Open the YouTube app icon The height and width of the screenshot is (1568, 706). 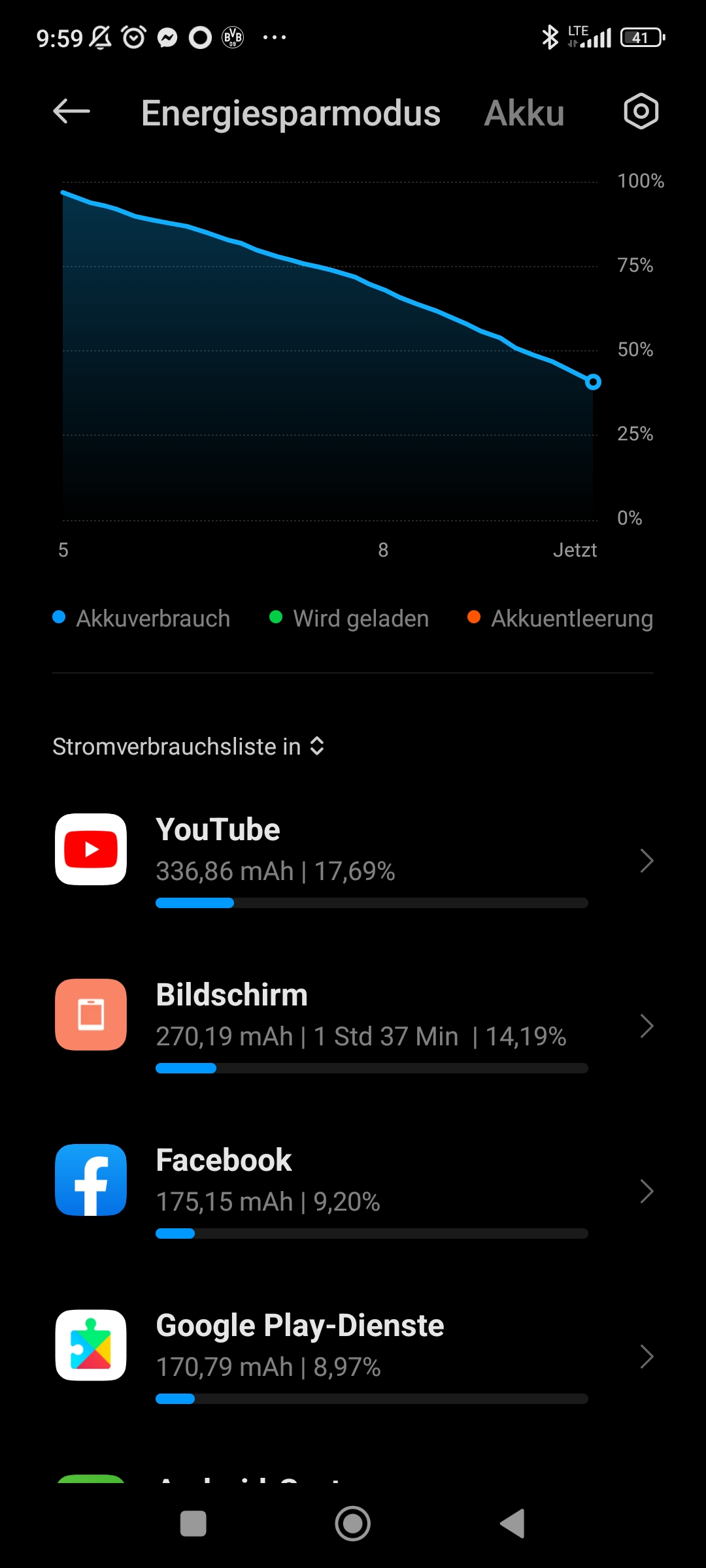coord(90,850)
